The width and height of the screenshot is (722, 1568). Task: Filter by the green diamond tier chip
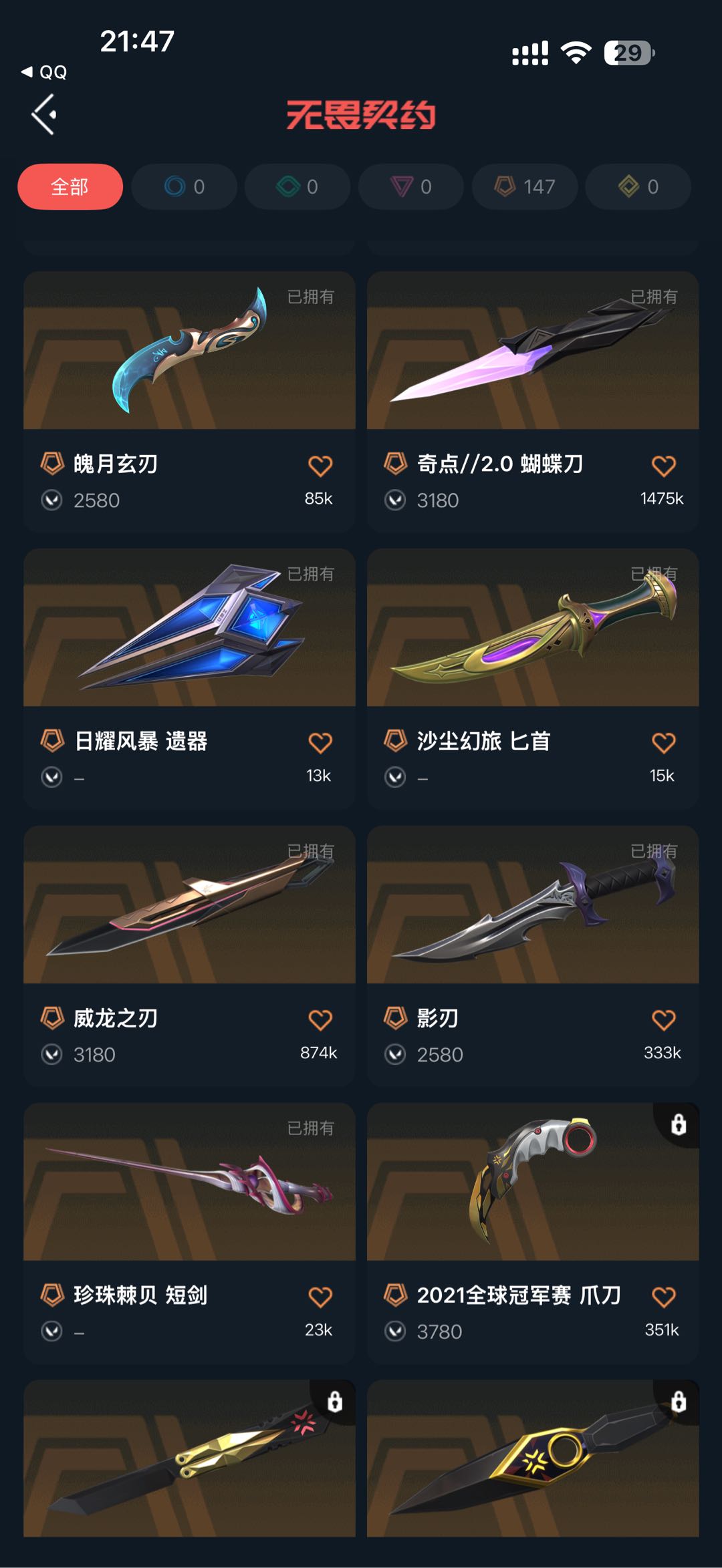point(297,186)
